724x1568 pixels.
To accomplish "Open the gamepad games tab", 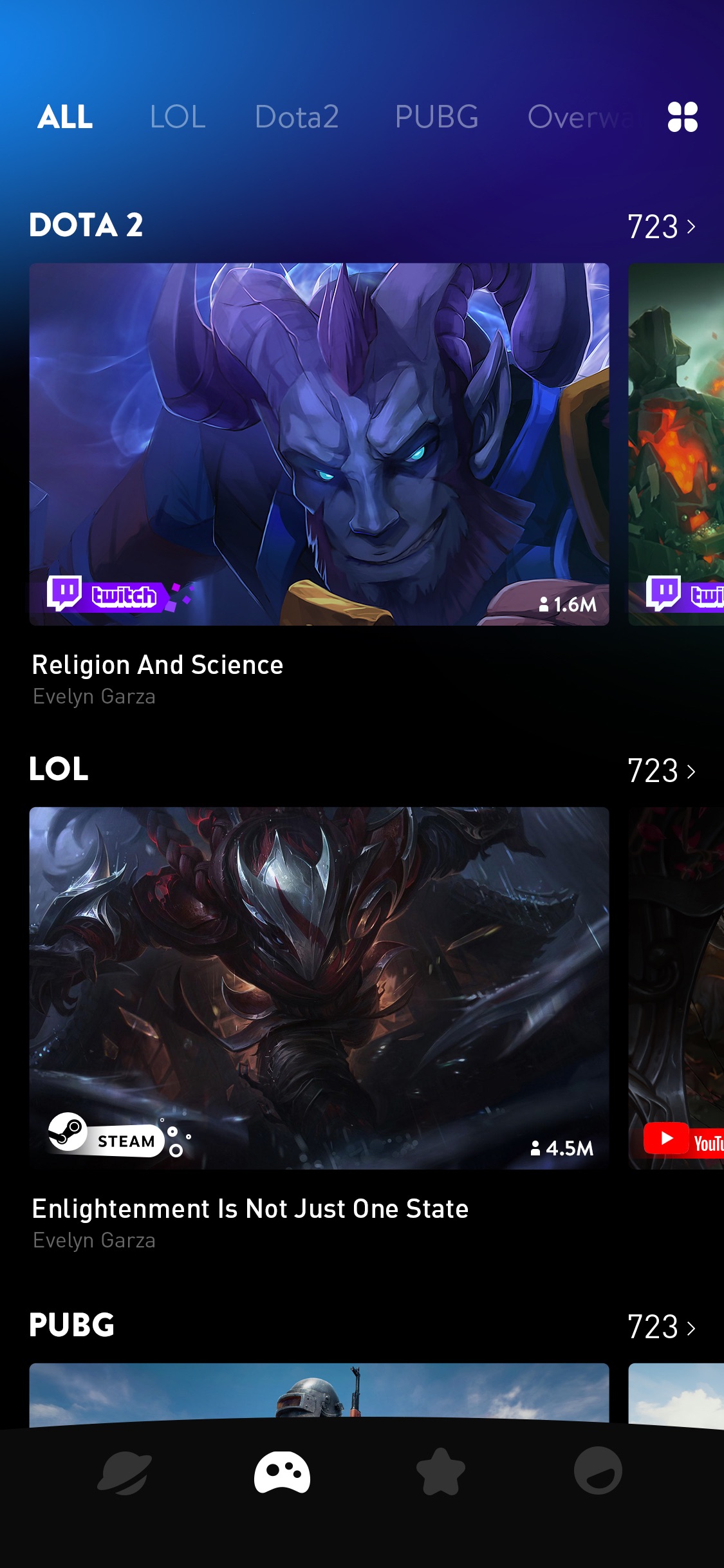I will (282, 1473).
